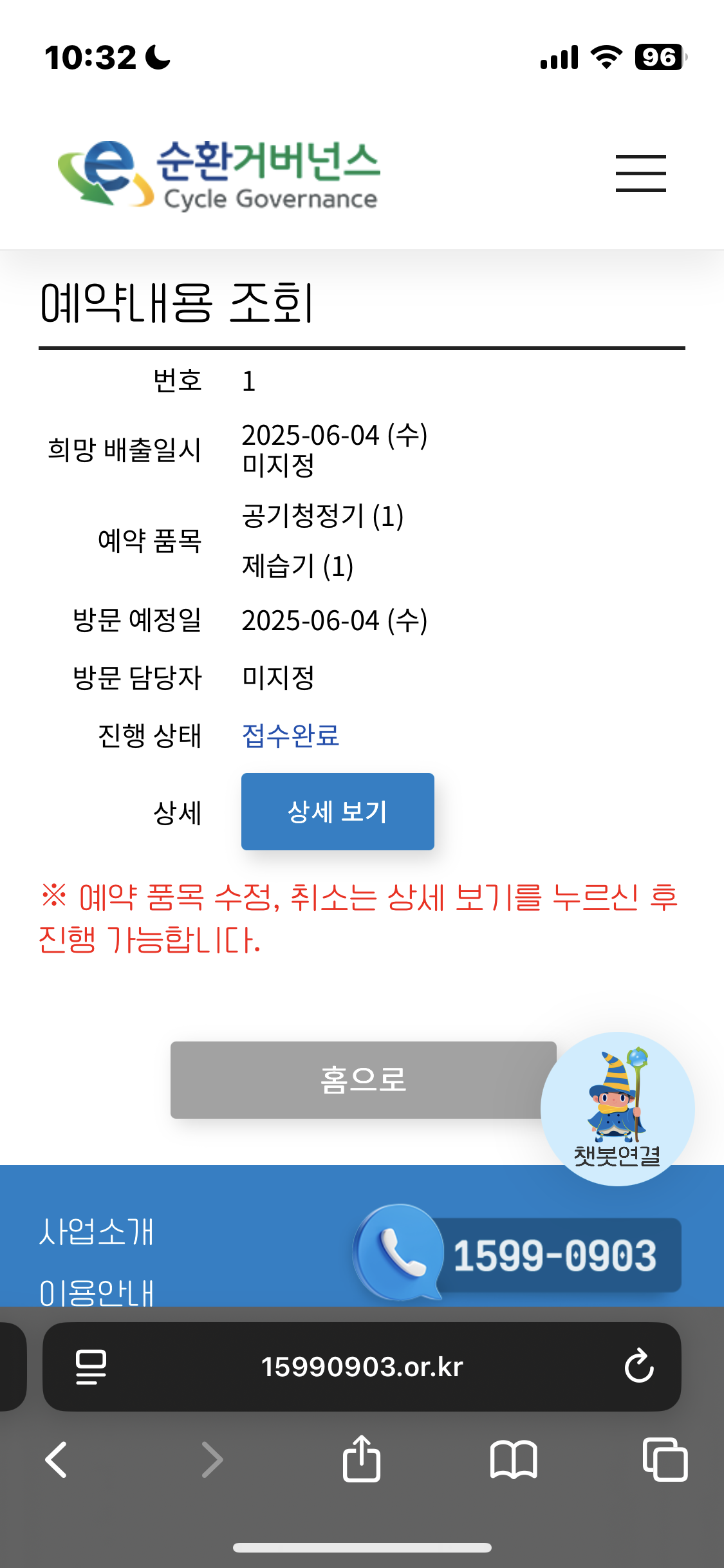Screen dimensions: 724x1568
Task: Go back to the previous page
Action: (x=57, y=1459)
